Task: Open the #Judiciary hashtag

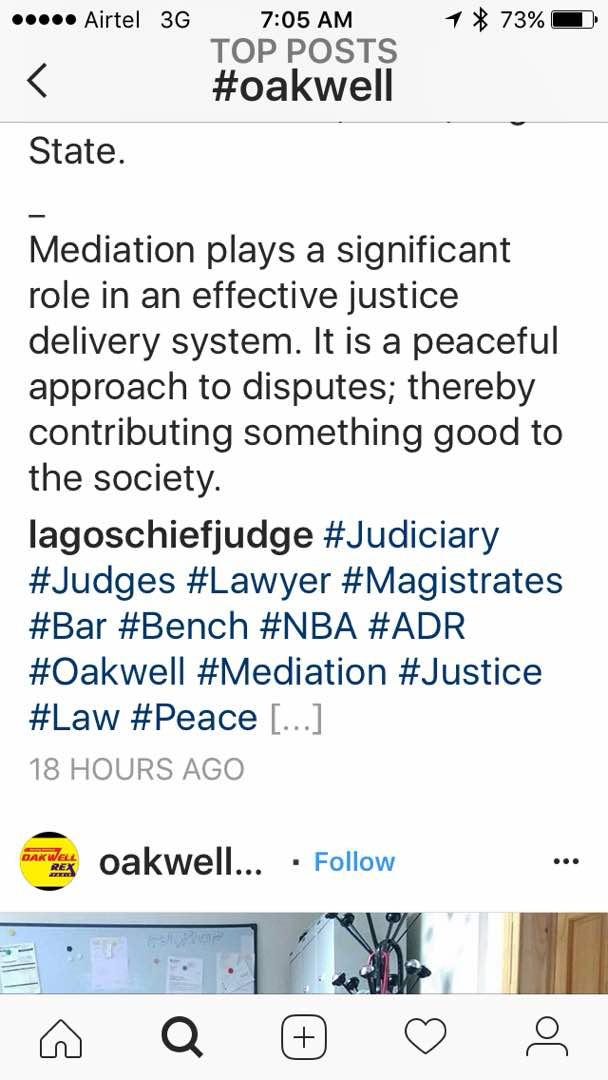Action: 410,536
